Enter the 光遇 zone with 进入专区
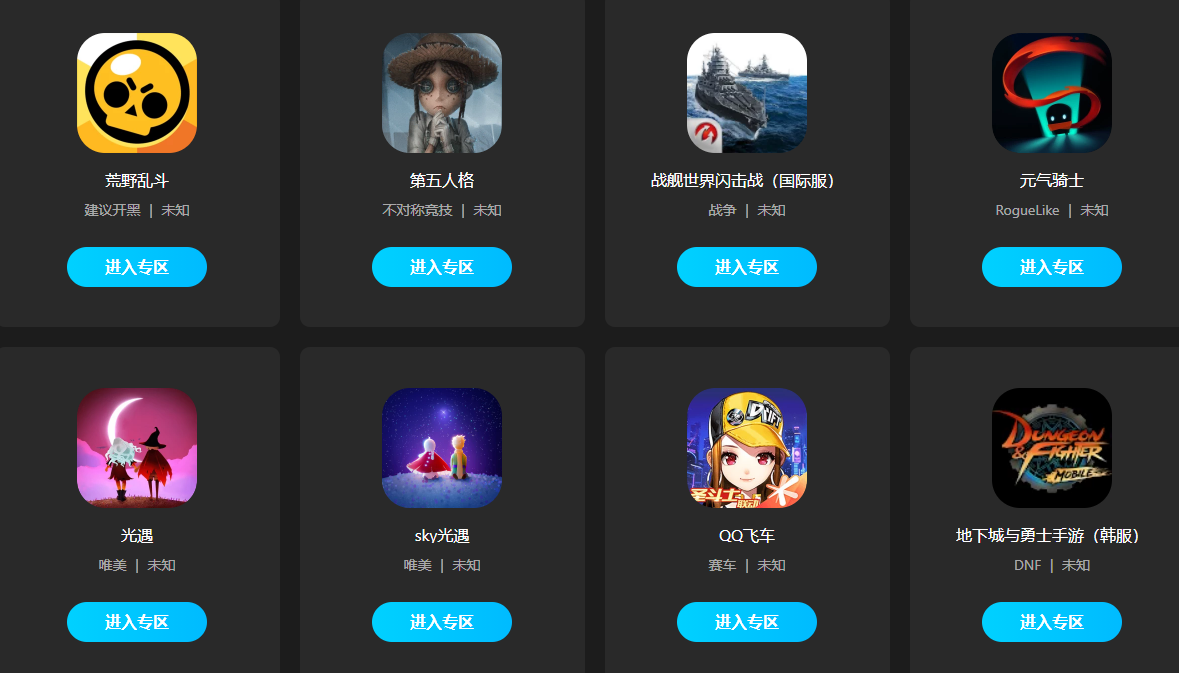This screenshot has width=1179, height=673. pos(137,622)
